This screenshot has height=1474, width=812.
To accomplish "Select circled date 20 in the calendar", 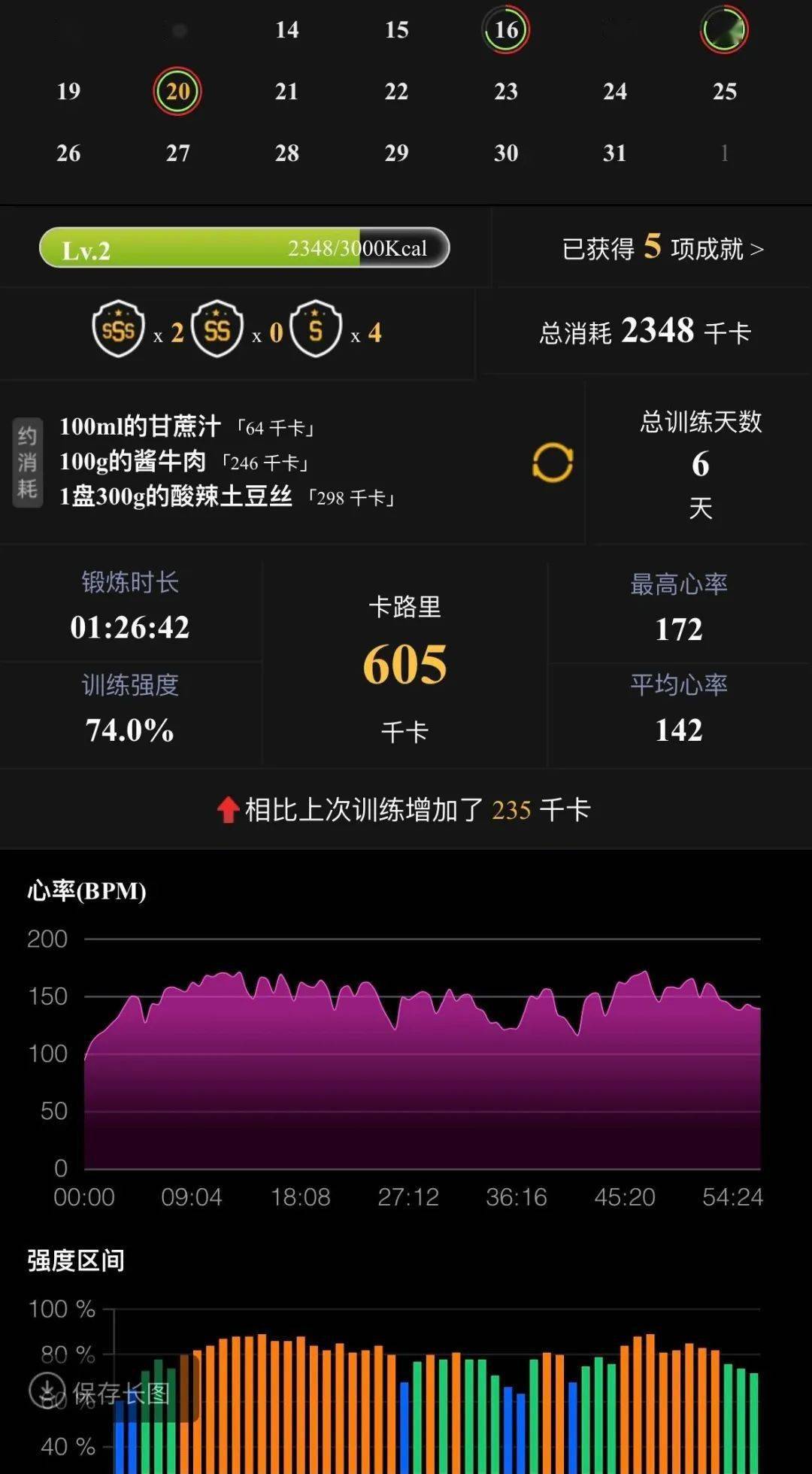I will click(177, 91).
